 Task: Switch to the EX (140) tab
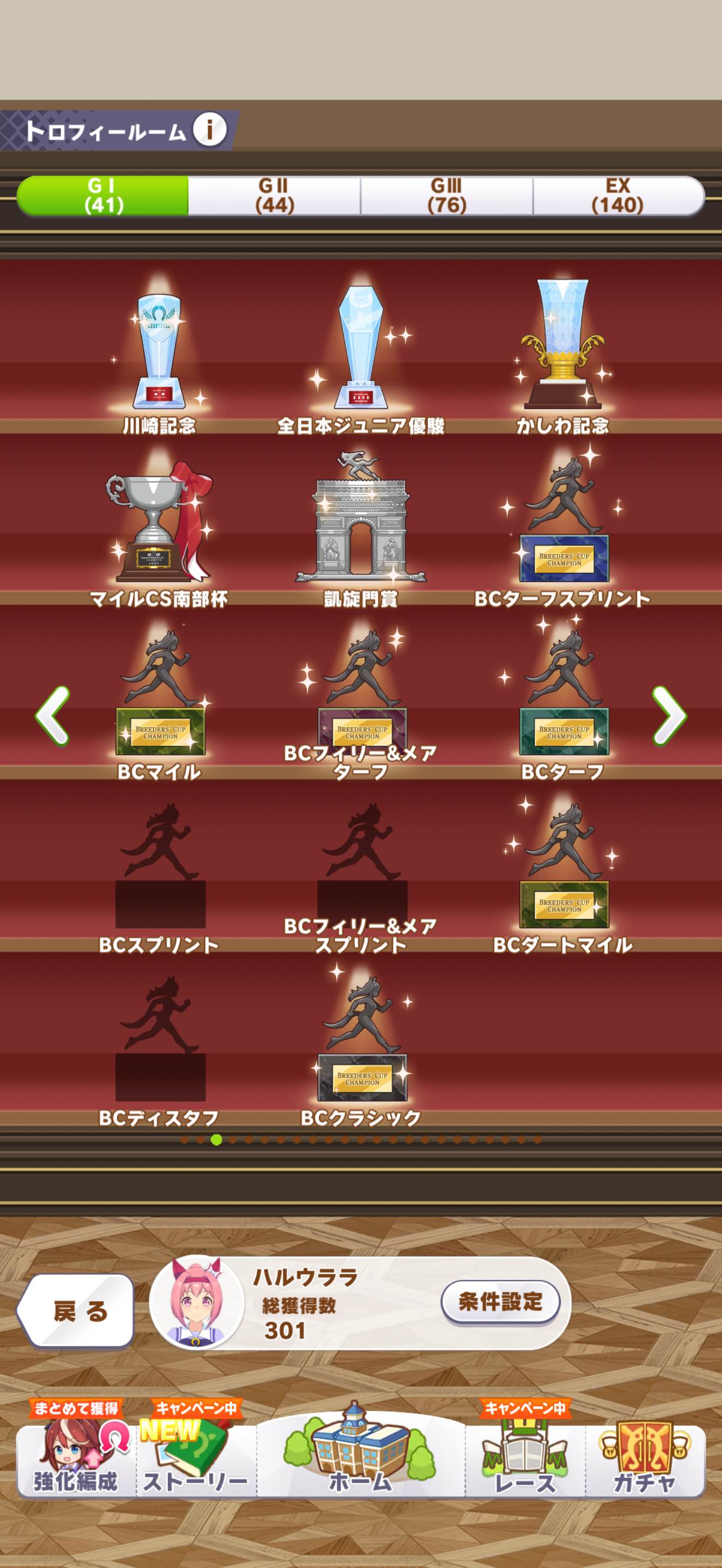pos(618,195)
